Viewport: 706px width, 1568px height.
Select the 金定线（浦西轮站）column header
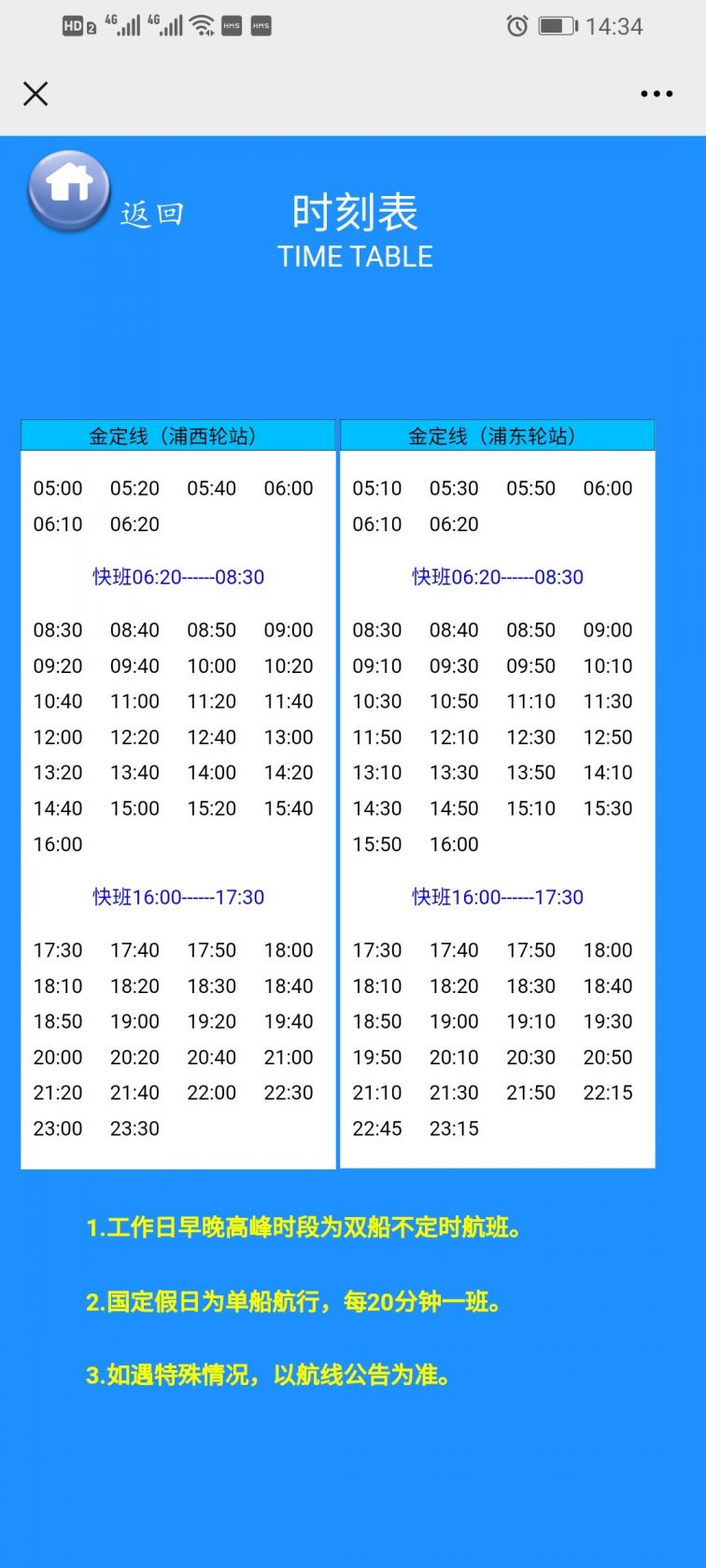[177, 435]
